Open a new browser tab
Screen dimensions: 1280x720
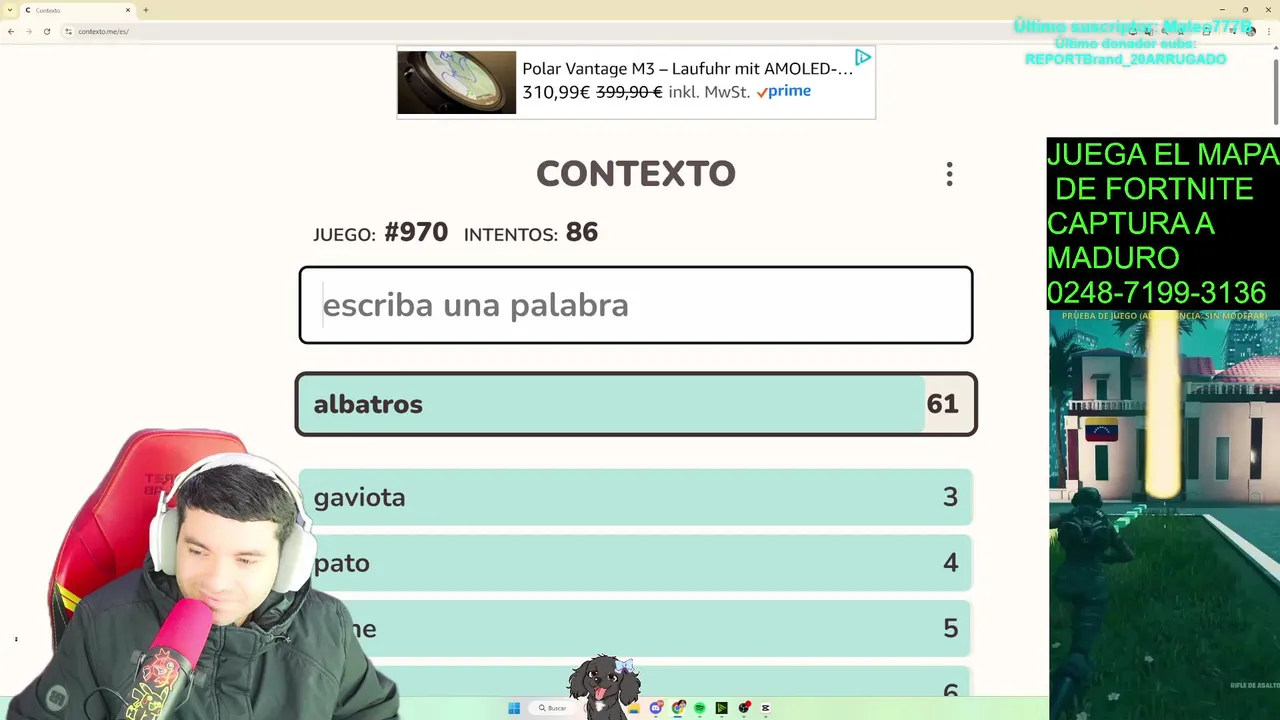pos(146,10)
